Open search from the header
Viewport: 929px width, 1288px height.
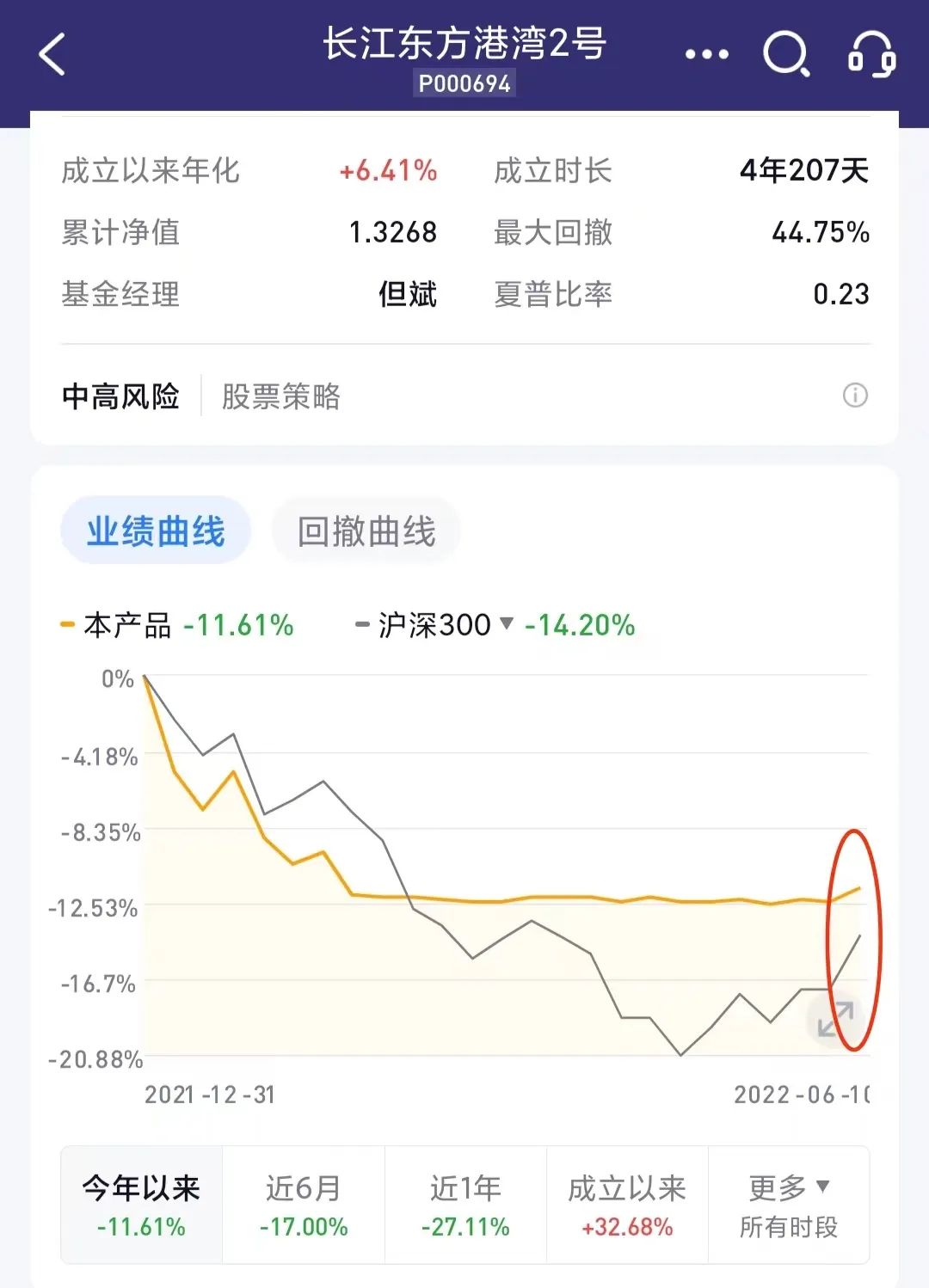pos(786,55)
